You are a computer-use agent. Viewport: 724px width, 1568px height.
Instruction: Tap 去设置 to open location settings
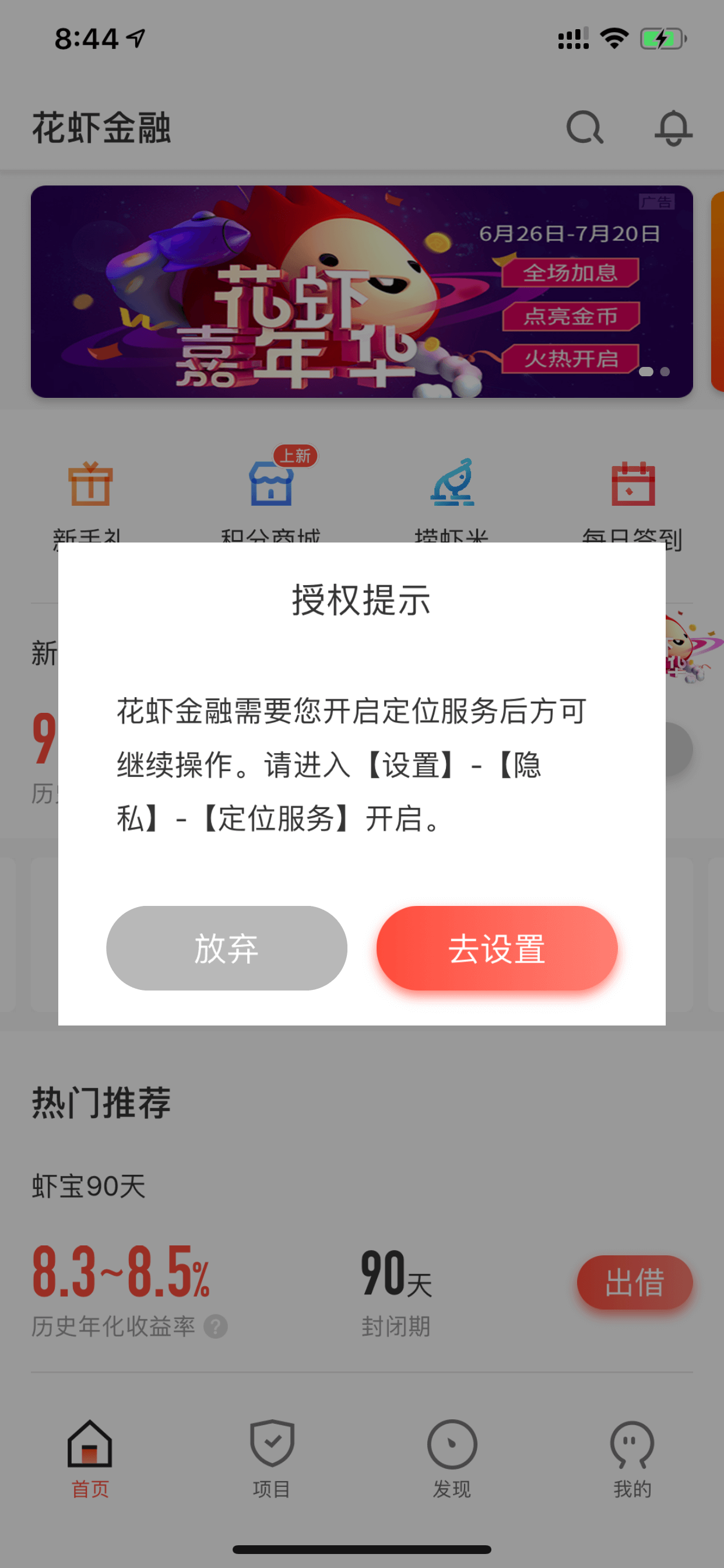coord(497,948)
